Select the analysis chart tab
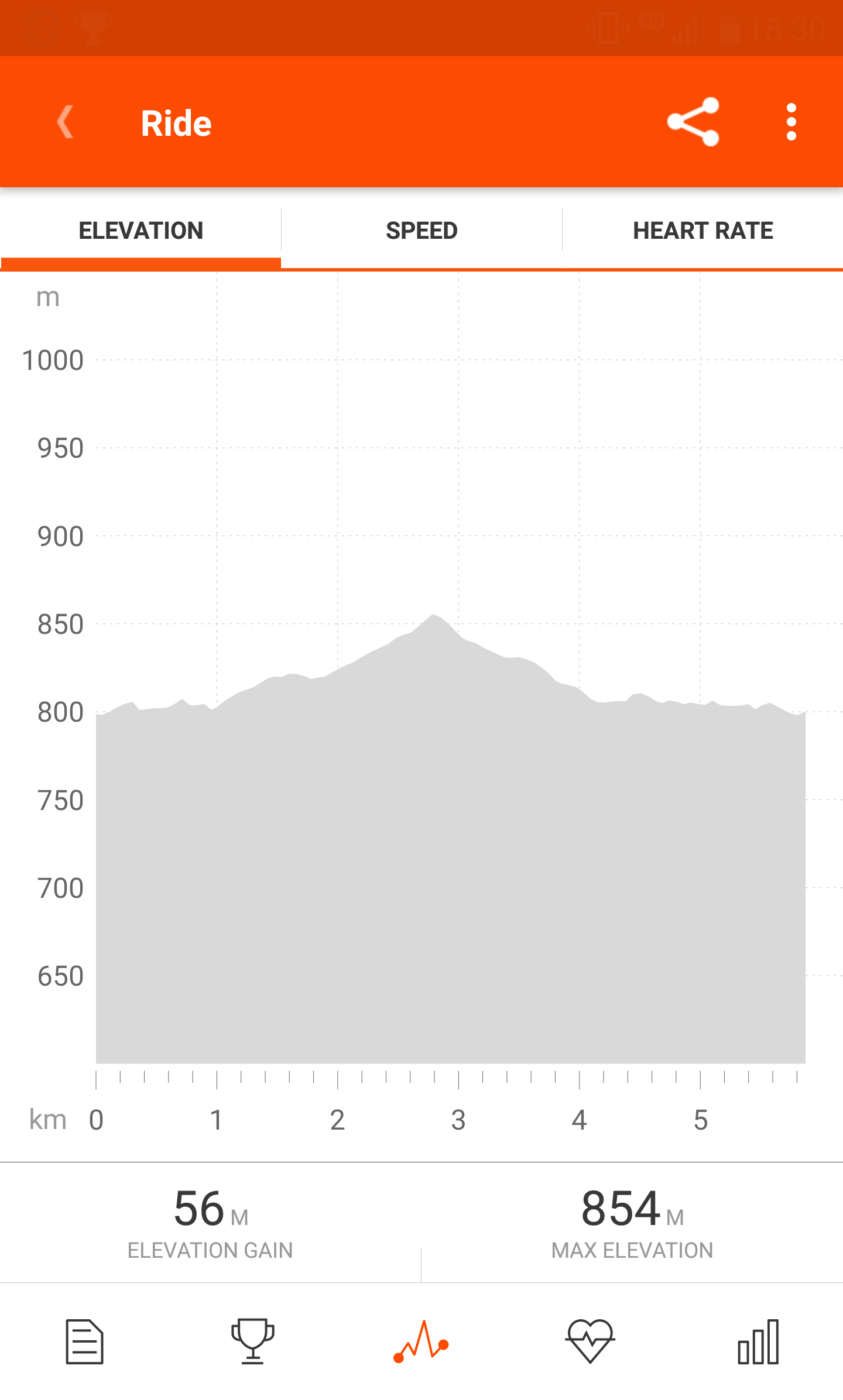This screenshot has height=1400, width=843. (x=421, y=1341)
